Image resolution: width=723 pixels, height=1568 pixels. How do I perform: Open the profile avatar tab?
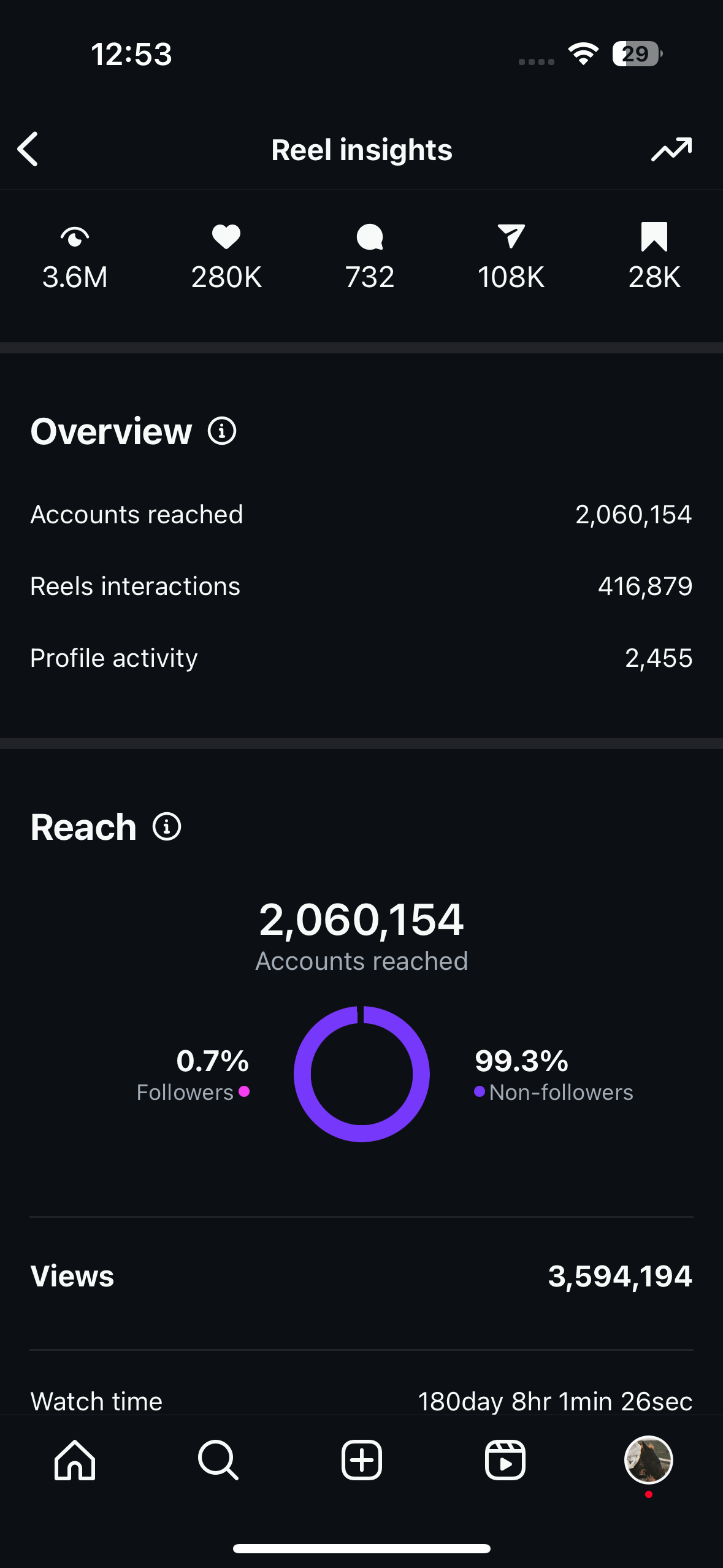(x=649, y=1460)
